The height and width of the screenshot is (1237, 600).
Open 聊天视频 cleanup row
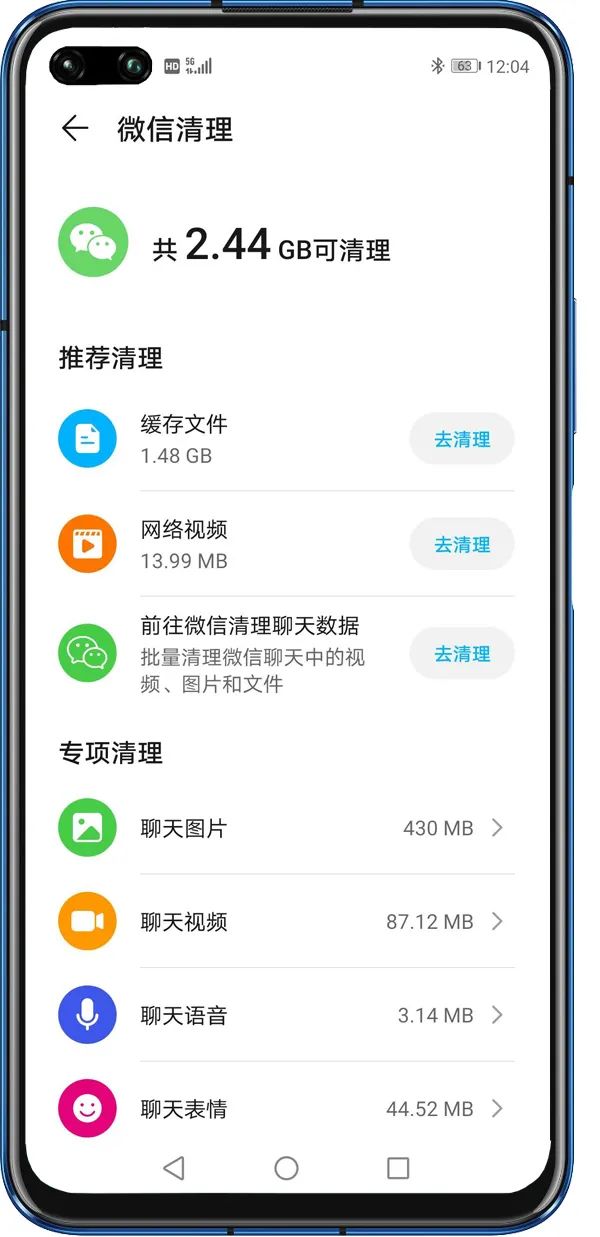pyautogui.click(x=286, y=921)
